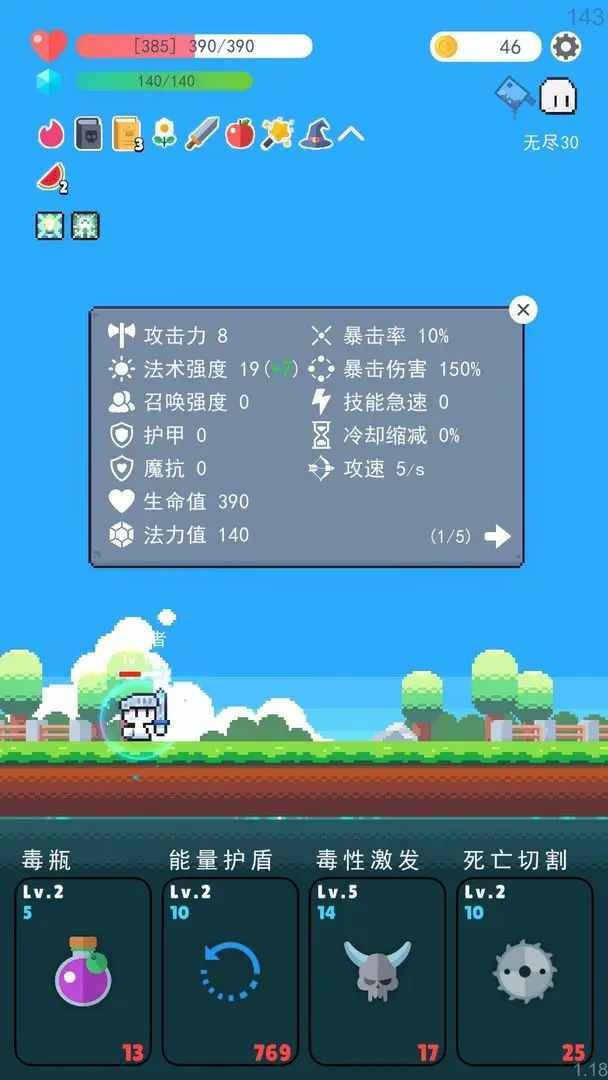This screenshot has height=1080, width=608.
Task: Tap the apple item icon
Action: click(x=239, y=133)
